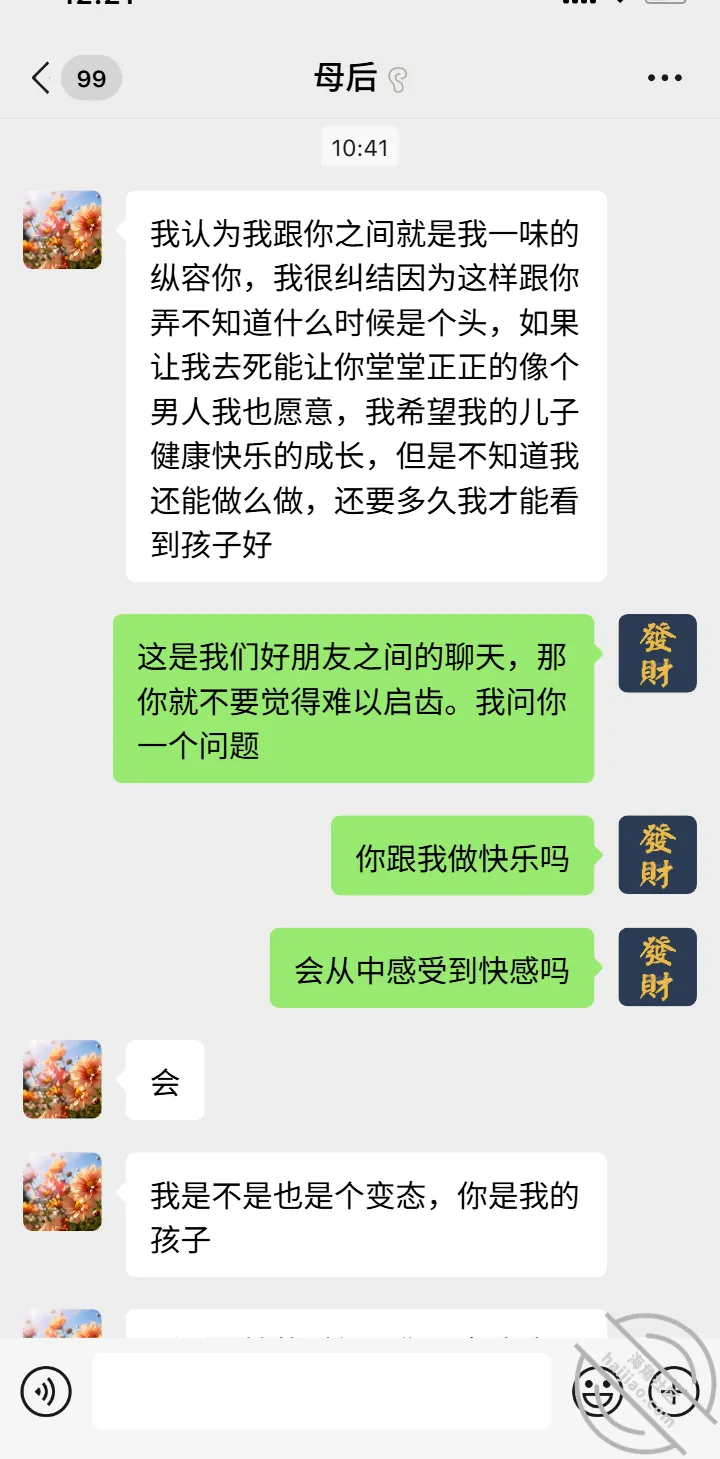
Task: Open the plus attachments menu
Action: coord(673,1391)
